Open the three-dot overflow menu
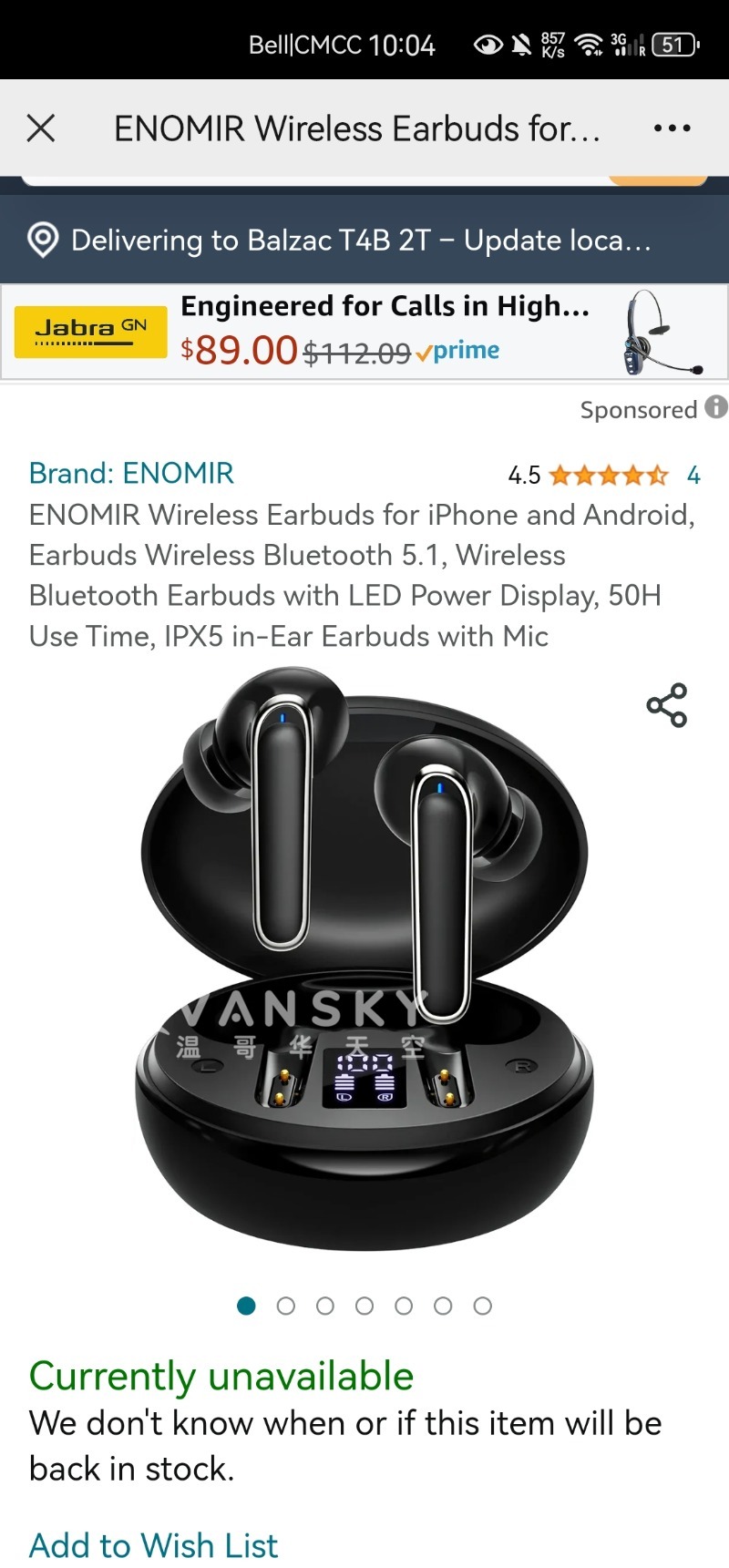The image size is (729, 1568). coord(672,128)
